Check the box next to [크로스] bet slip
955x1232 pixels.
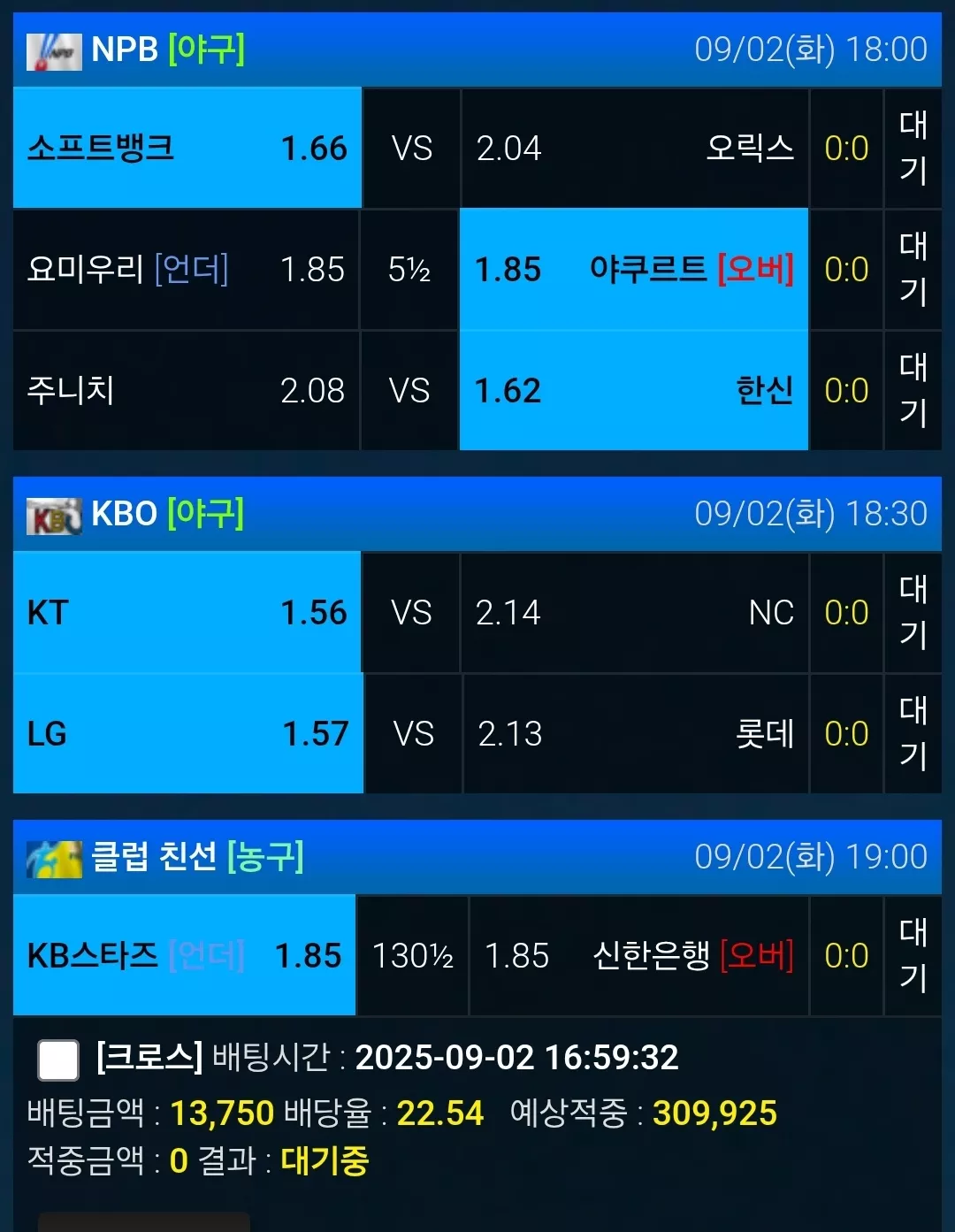coord(58,1060)
